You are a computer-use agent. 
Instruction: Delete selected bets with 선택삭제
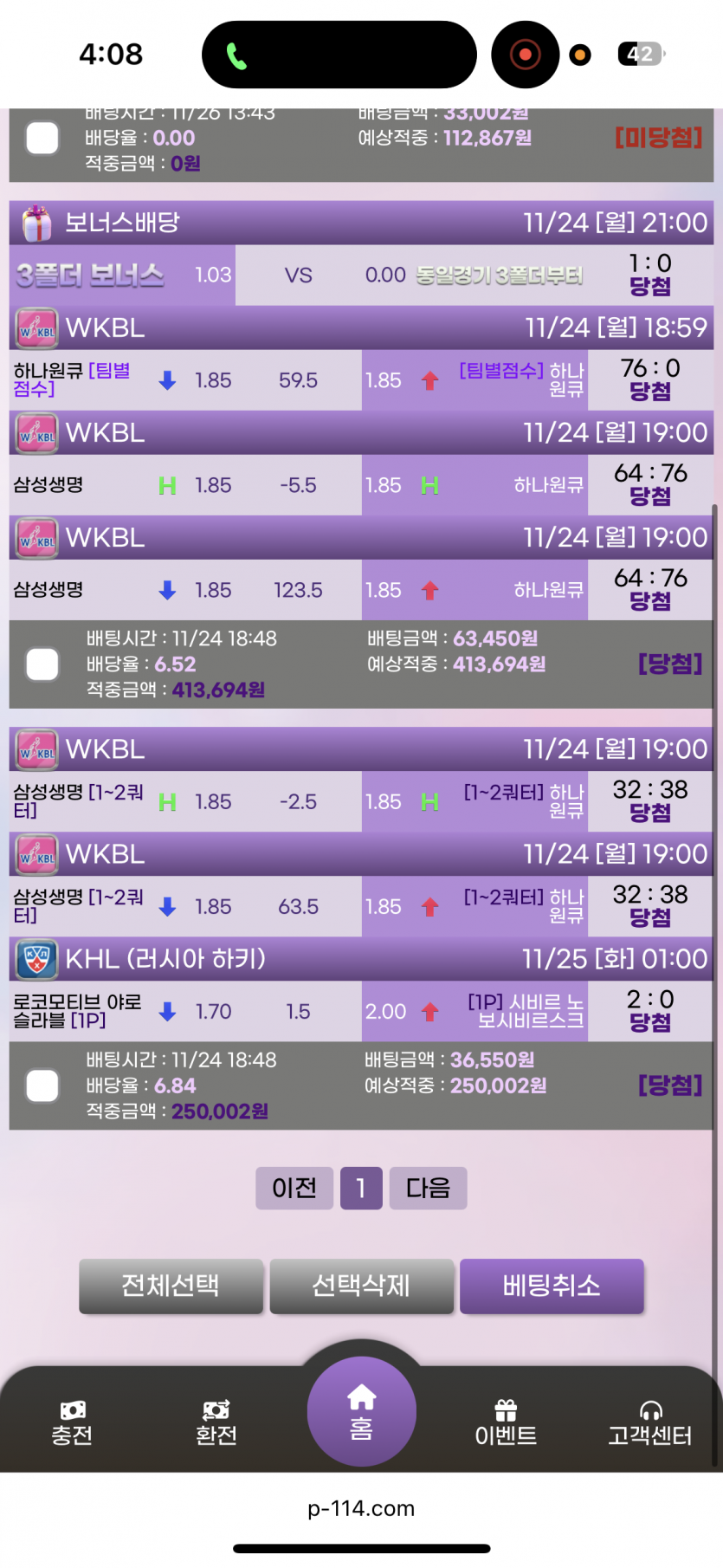pyautogui.click(x=361, y=1286)
